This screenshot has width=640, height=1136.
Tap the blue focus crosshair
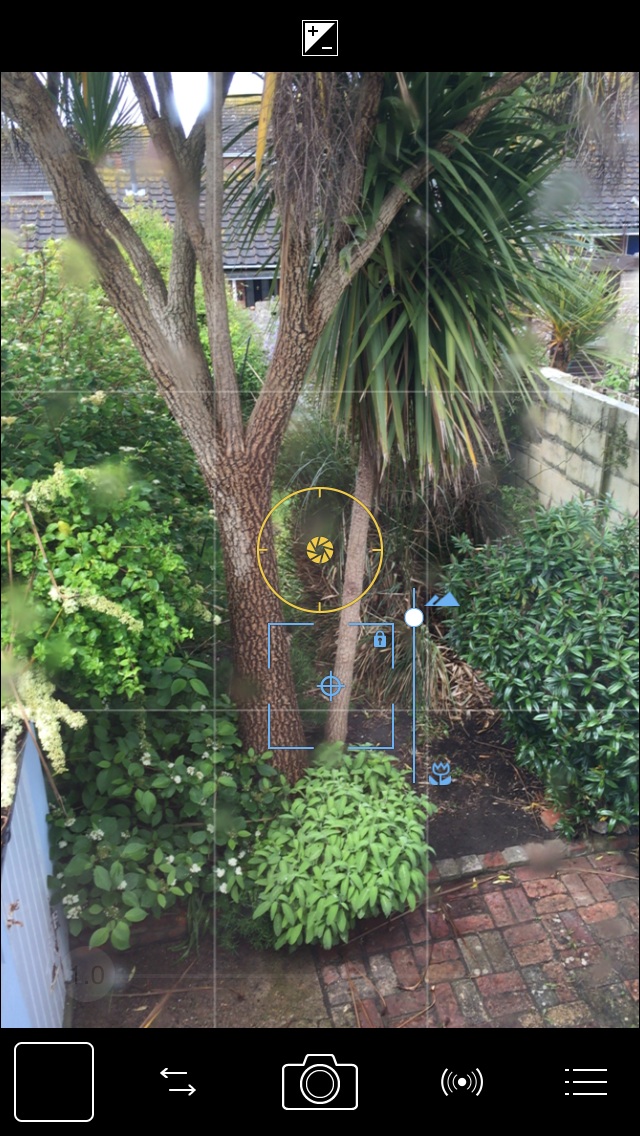tap(331, 686)
